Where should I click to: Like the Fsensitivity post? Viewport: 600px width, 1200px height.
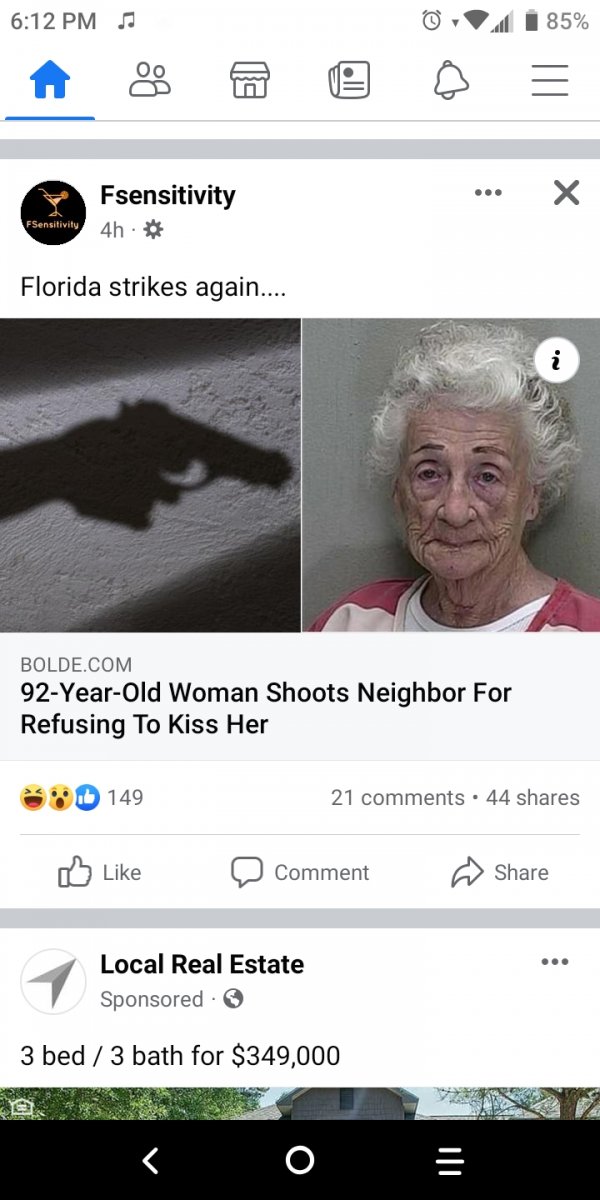pyautogui.click(x=100, y=872)
